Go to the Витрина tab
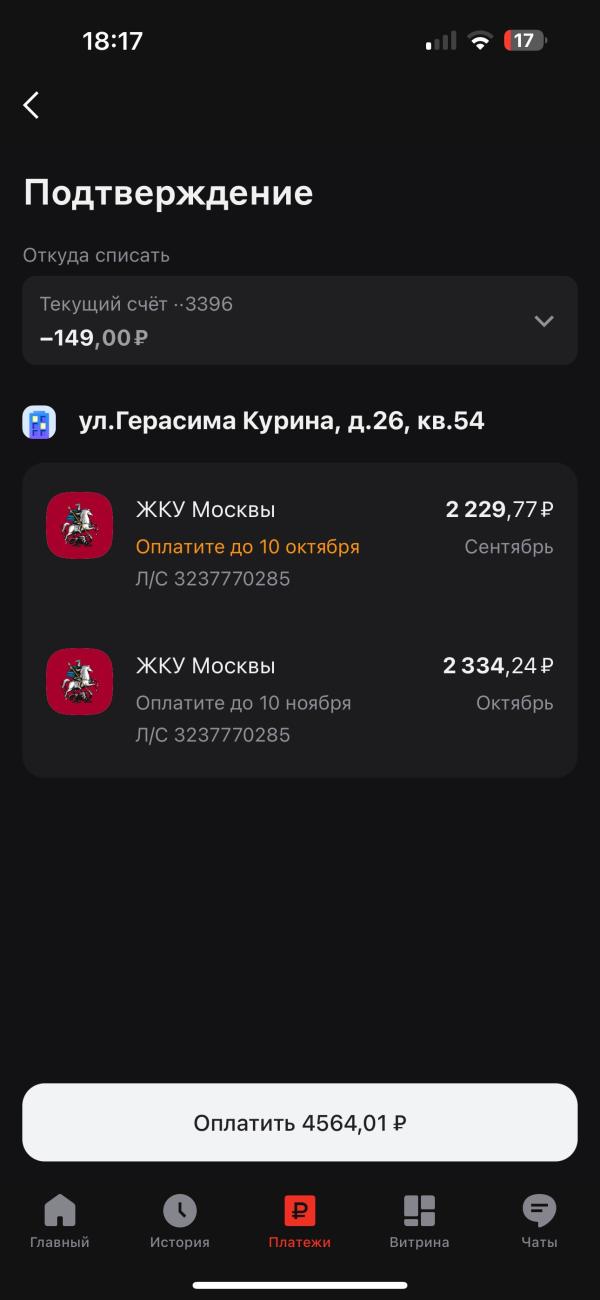Viewport: 600px width, 1300px height. [419, 1221]
